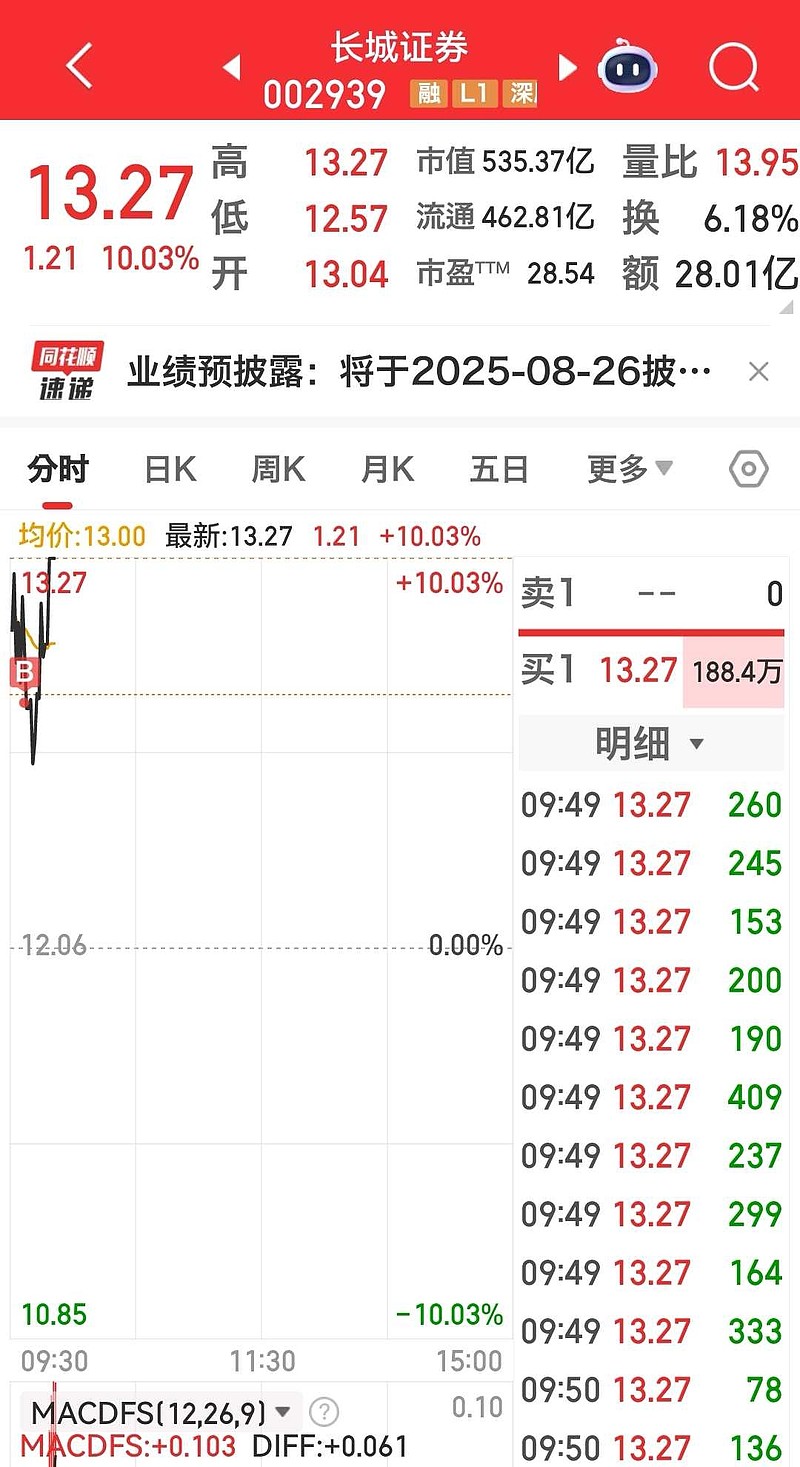Switch to the 月K tab
The height and width of the screenshot is (1467, 800).
pyautogui.click(x=388, y=468)
